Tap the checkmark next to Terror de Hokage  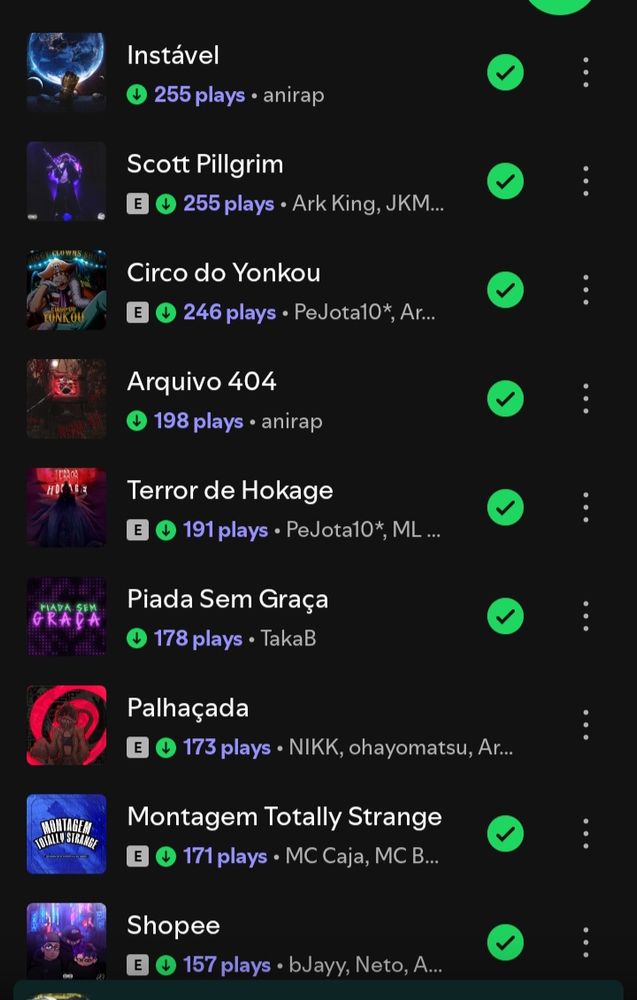pyautogui.click(x=505, y=508)
